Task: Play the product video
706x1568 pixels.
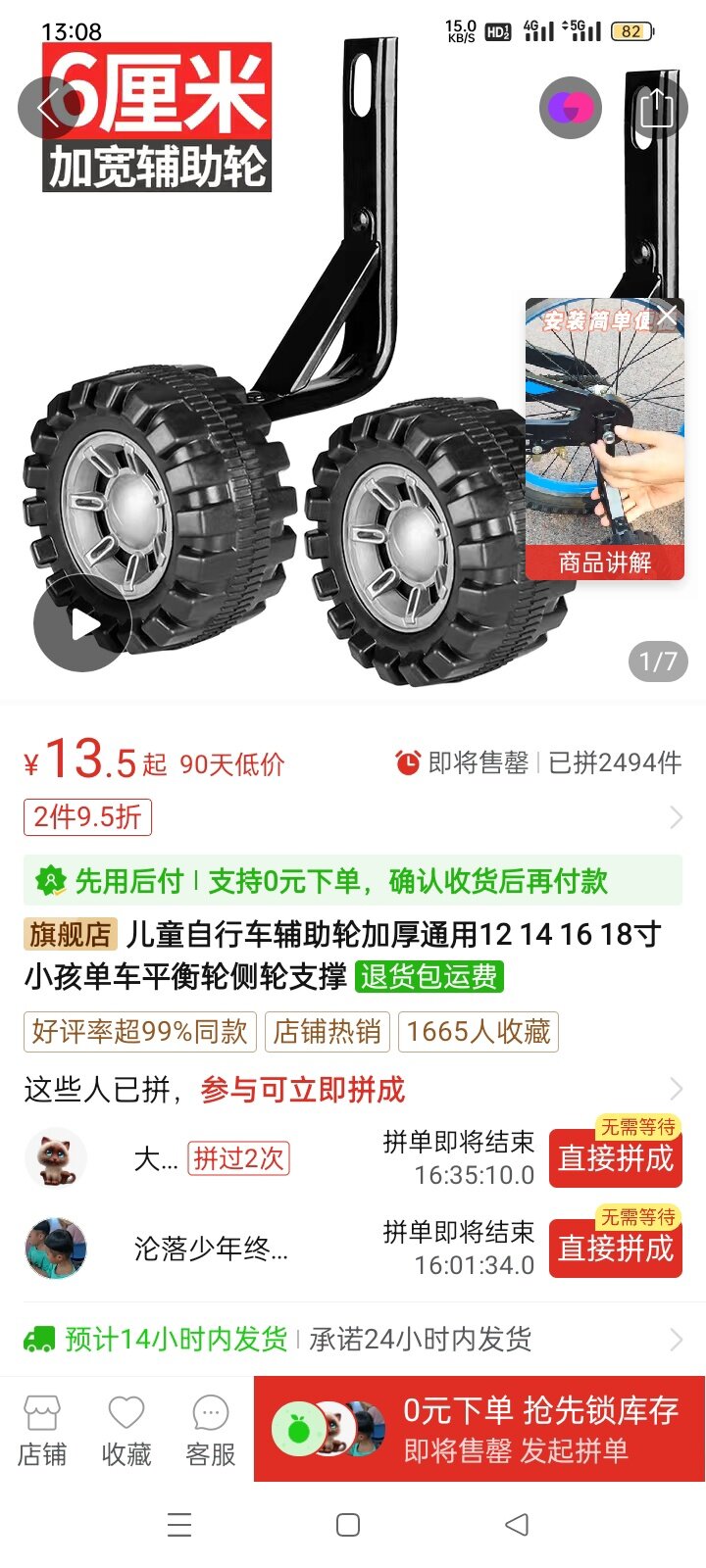Action: (x=82, y=623)
